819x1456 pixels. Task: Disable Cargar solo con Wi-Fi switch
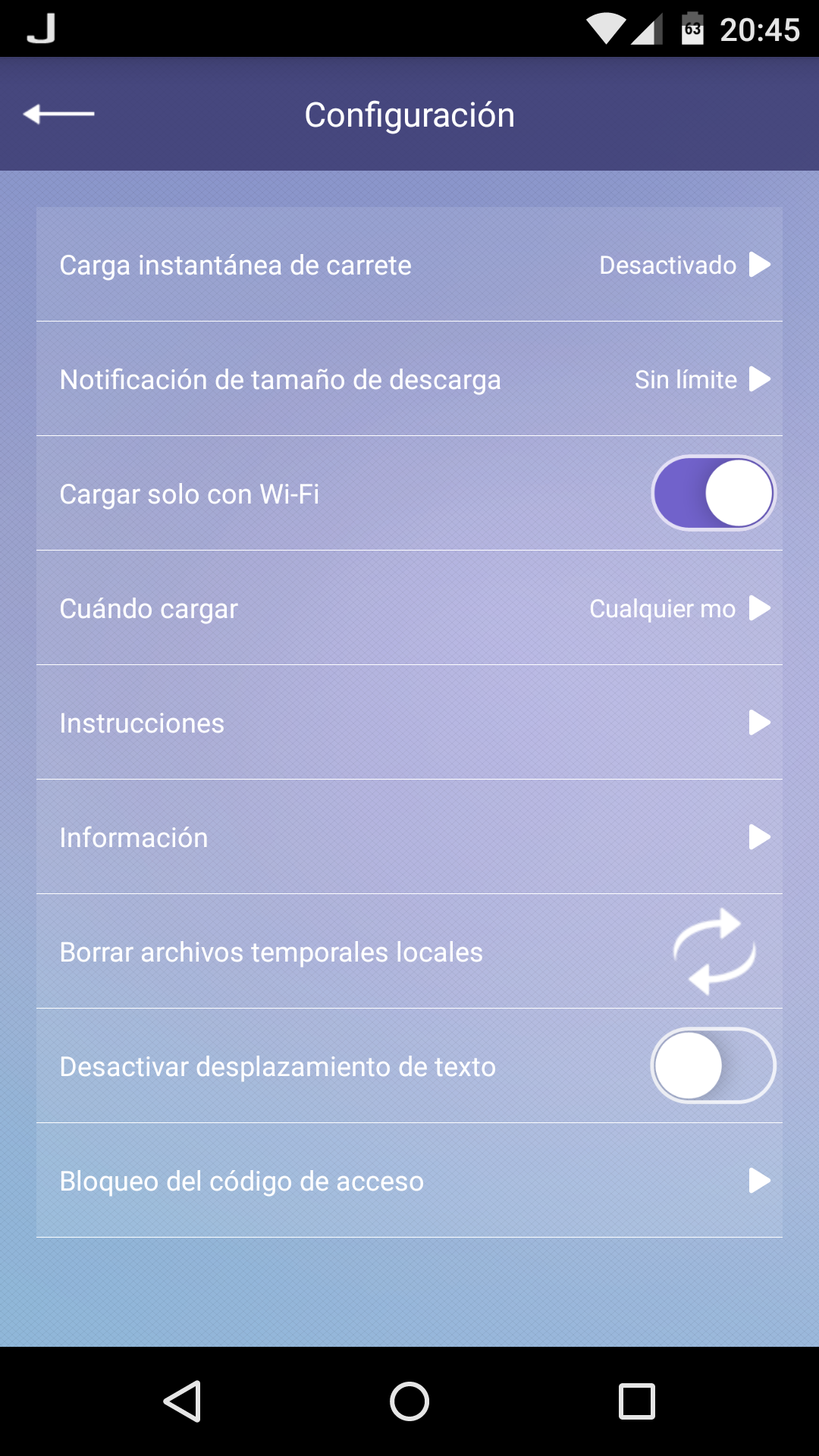(x=713, y=494)
